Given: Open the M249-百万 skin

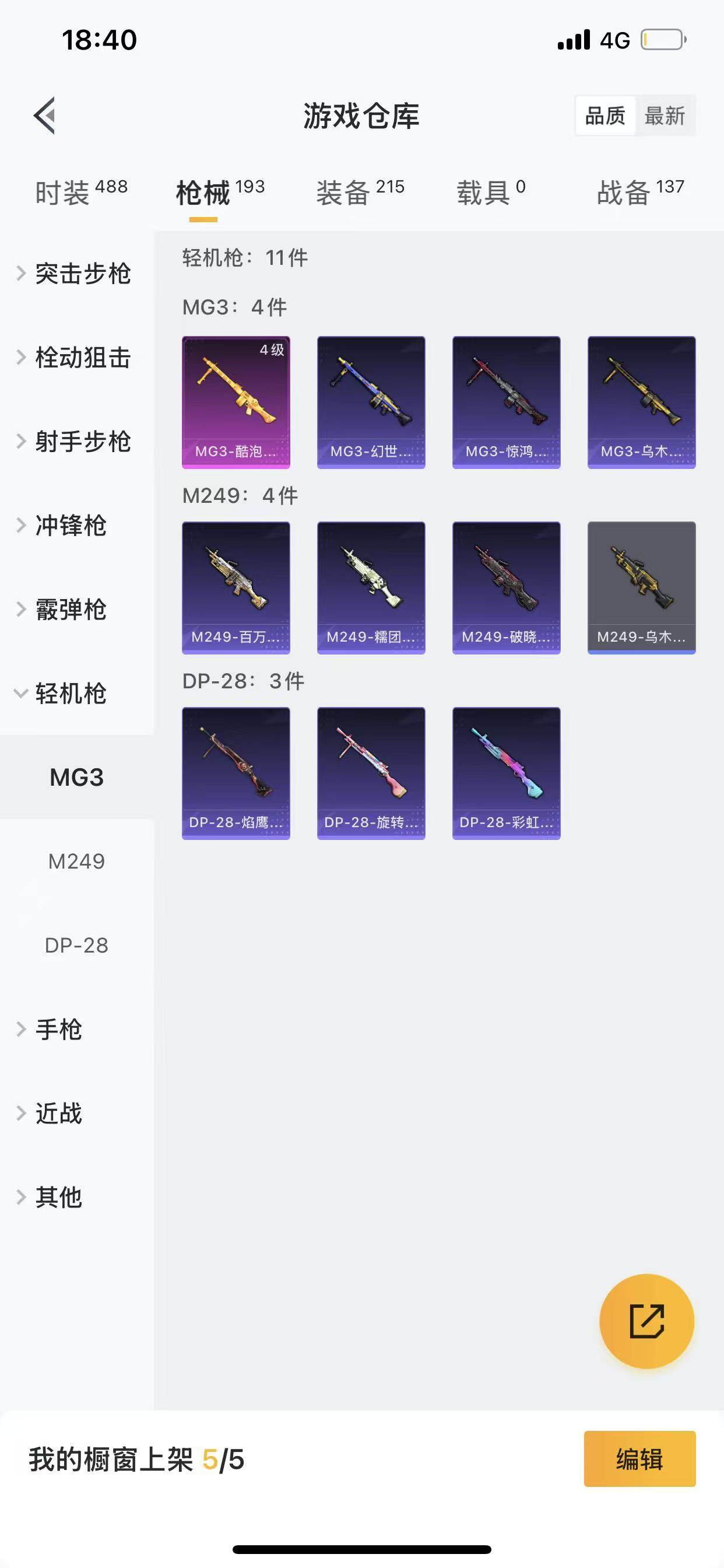Looking at the screenshot, I should [x=236, y=587].
